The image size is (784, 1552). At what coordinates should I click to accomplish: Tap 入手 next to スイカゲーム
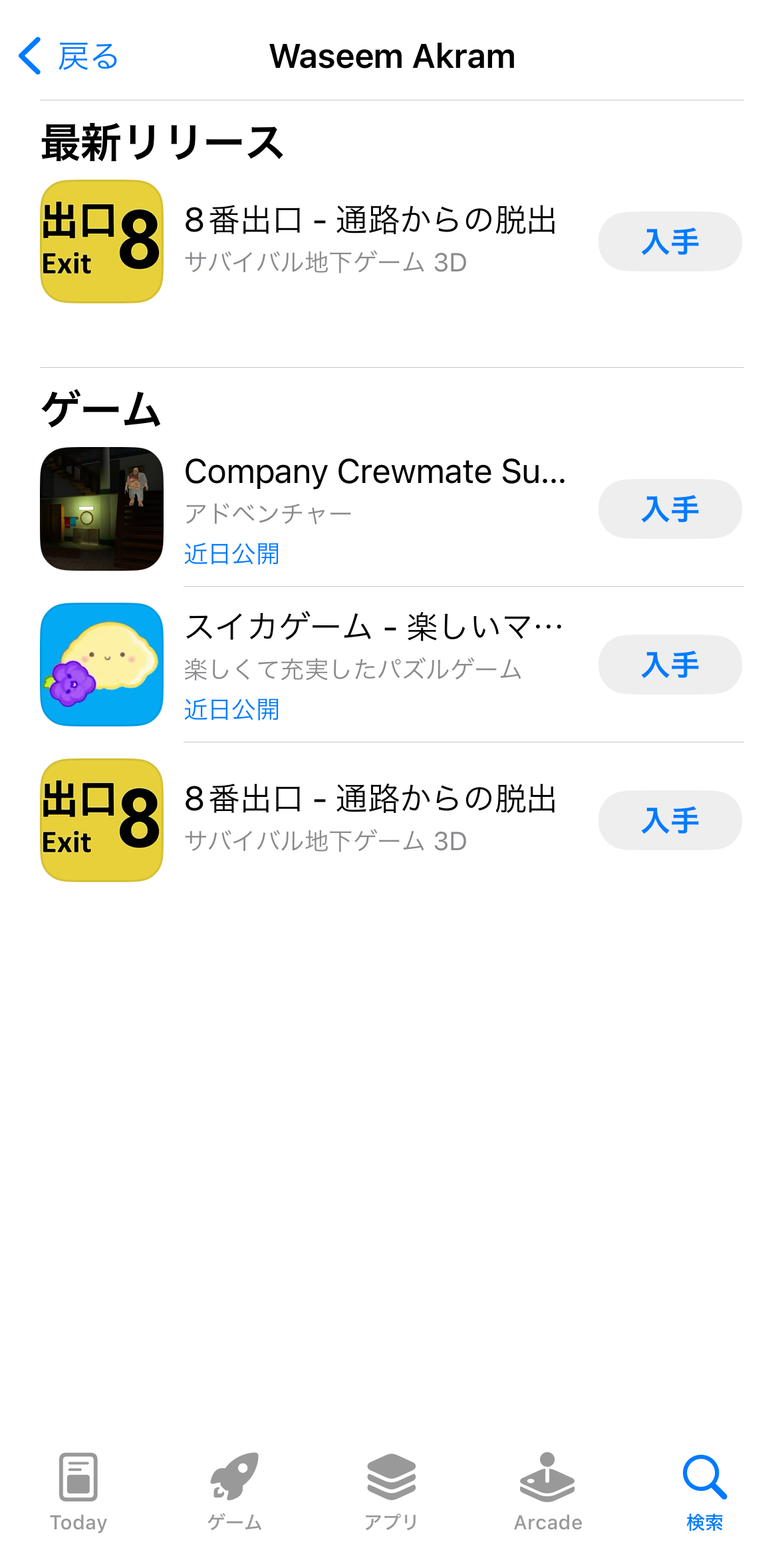[x=669, y=665]
